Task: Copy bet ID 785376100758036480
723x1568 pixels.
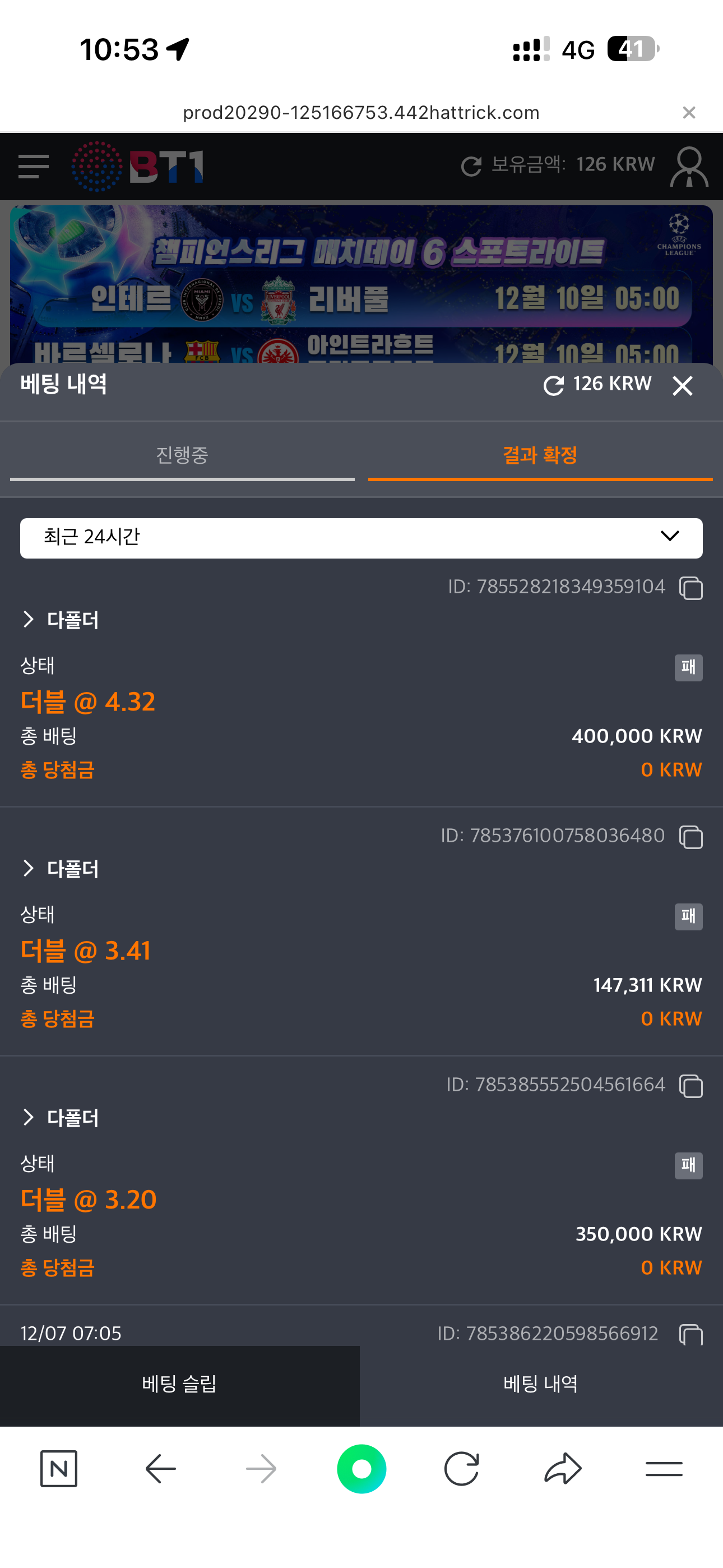Action: pyautogui.click(x=690, y=837)
